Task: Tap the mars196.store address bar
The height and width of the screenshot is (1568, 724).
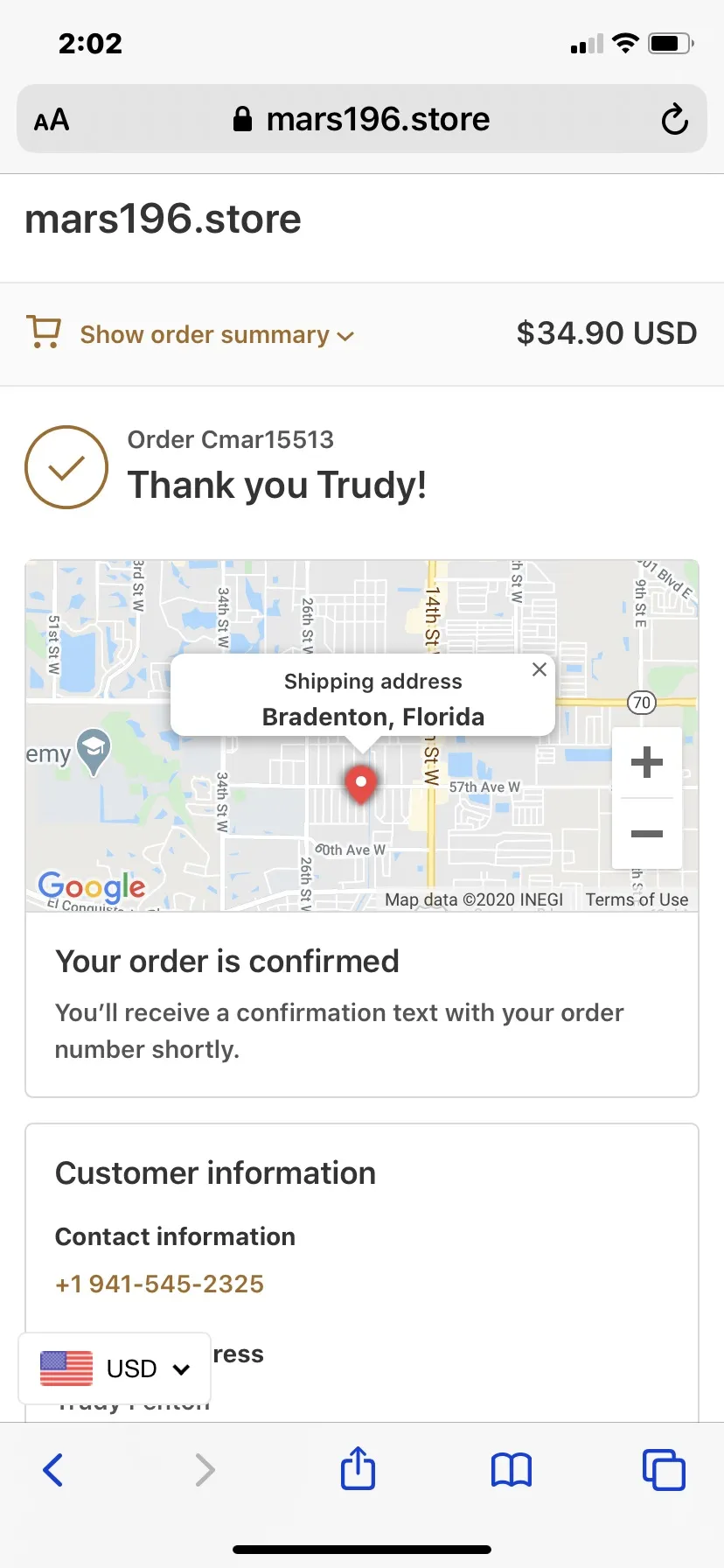Action: pyautogui.click(x=362, y=119)
